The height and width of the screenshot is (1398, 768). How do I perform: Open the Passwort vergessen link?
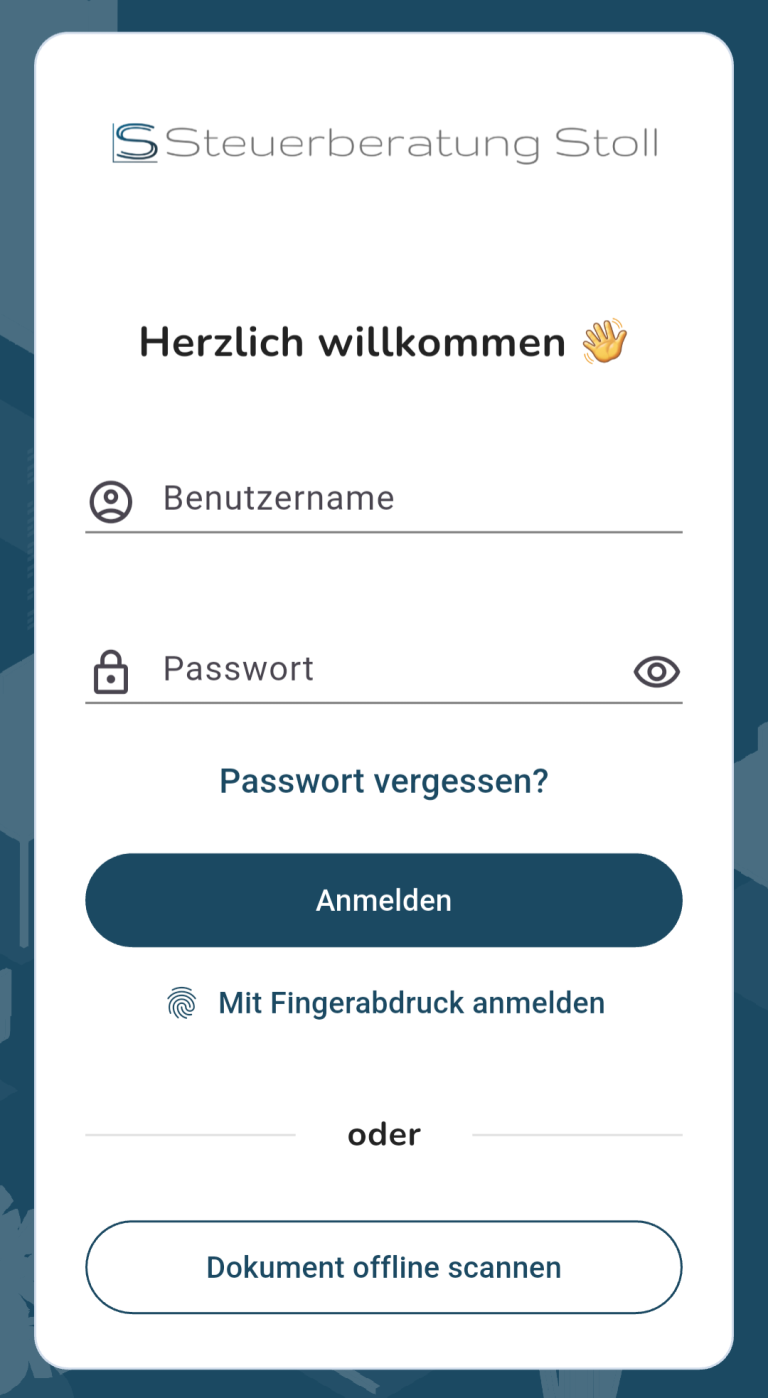tap(384, 781)
